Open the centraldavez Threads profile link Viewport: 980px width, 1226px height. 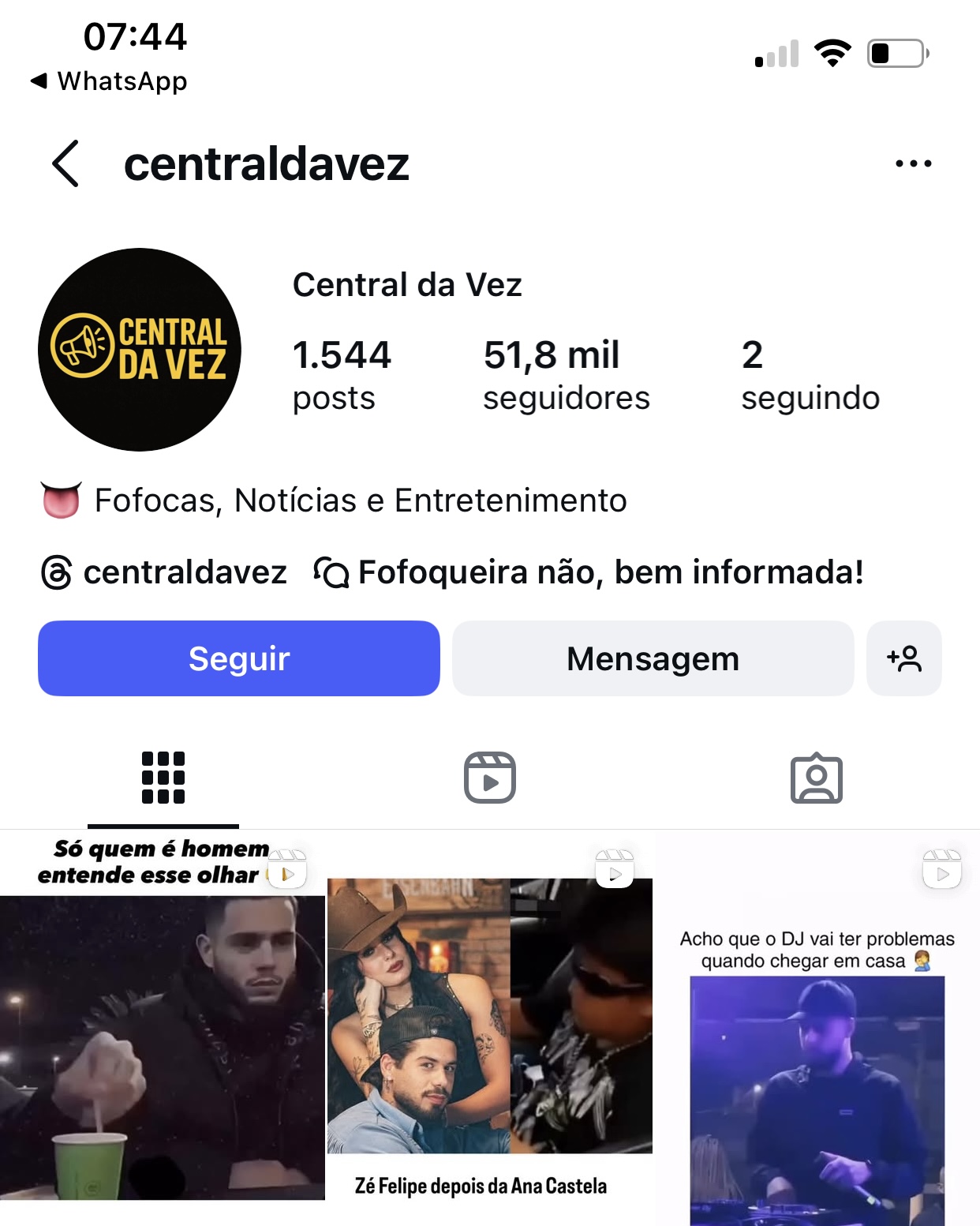click(x=165, y=572)
